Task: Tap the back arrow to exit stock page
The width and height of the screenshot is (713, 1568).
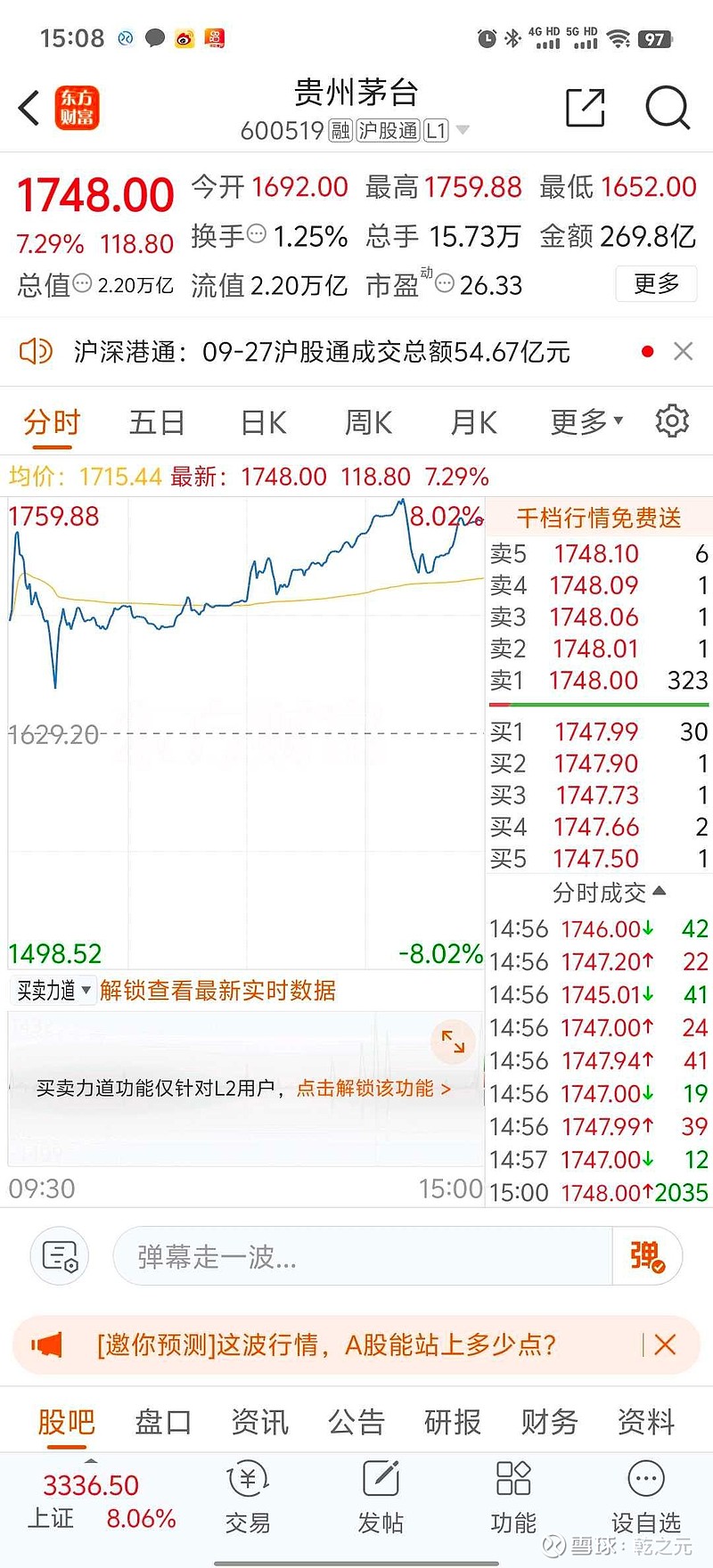Action: [27, 107]
